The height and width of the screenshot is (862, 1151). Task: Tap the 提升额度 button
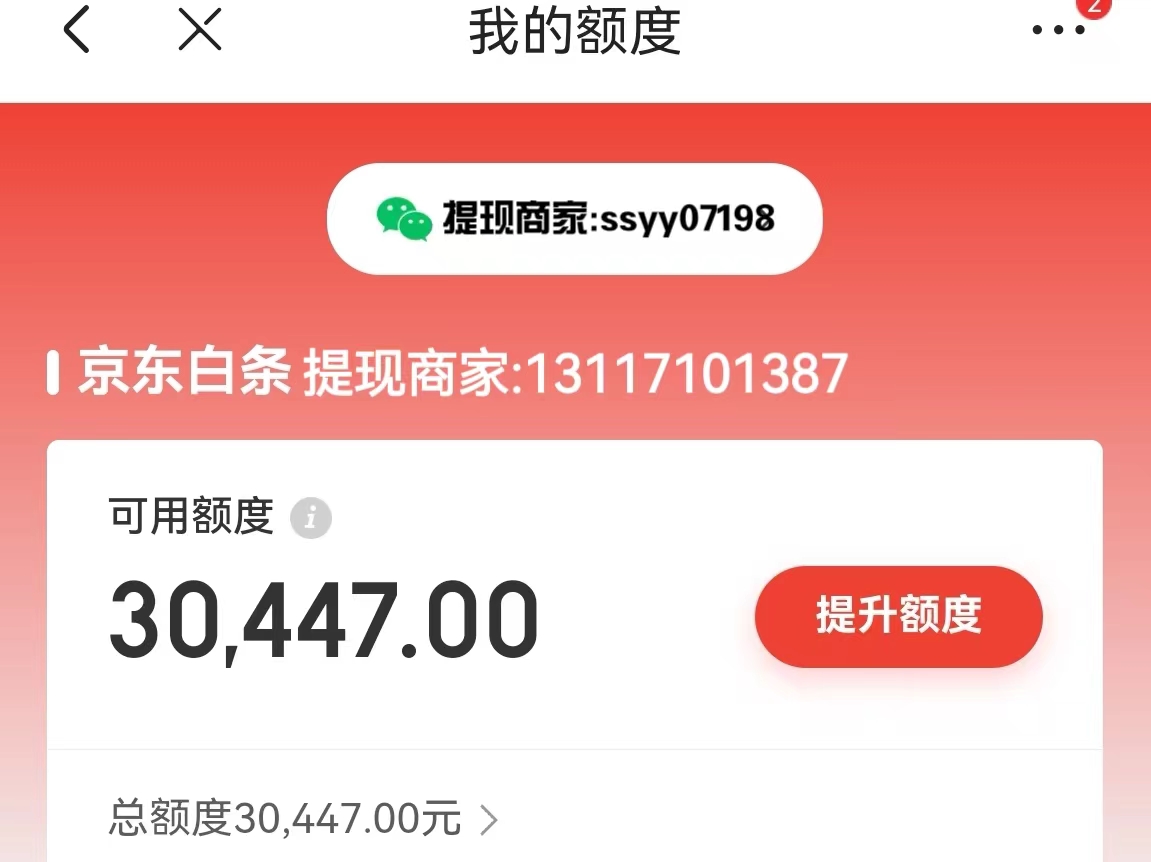pyautogui.click(x=898, y=616)
